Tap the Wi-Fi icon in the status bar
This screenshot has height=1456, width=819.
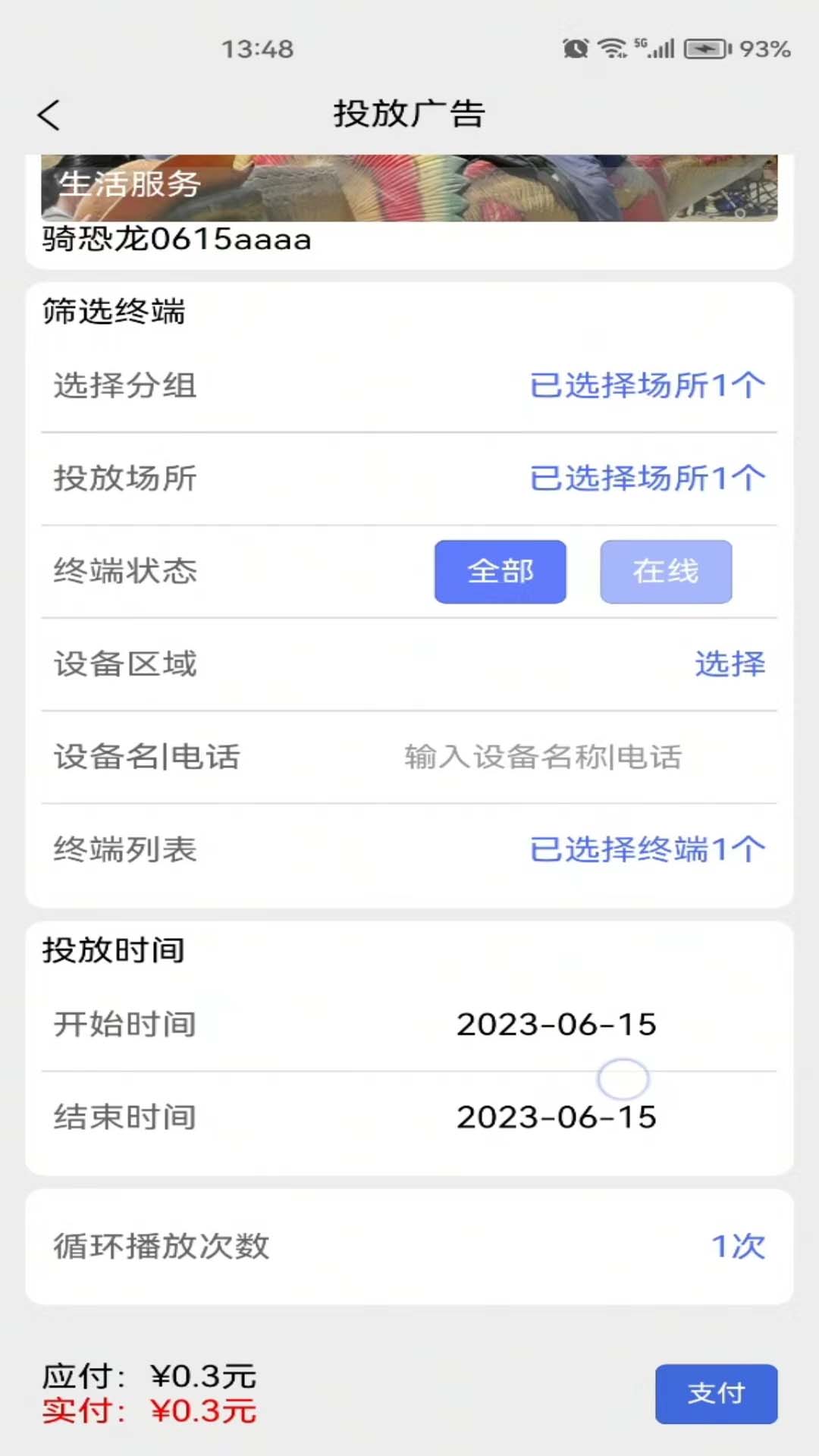[x=611, y=48]
